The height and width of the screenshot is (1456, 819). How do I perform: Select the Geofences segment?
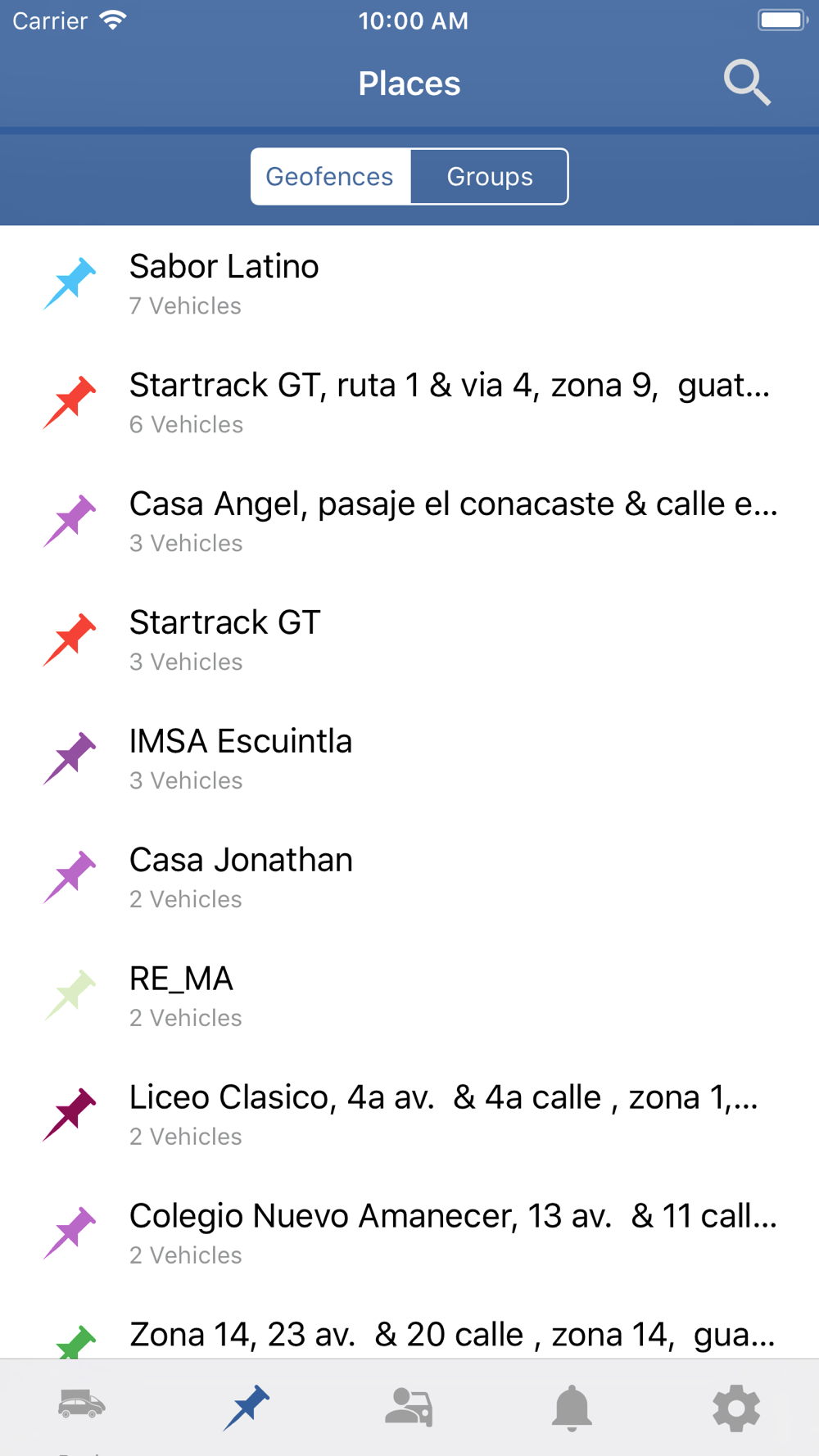pyautogui.click(x=330, y=177)
